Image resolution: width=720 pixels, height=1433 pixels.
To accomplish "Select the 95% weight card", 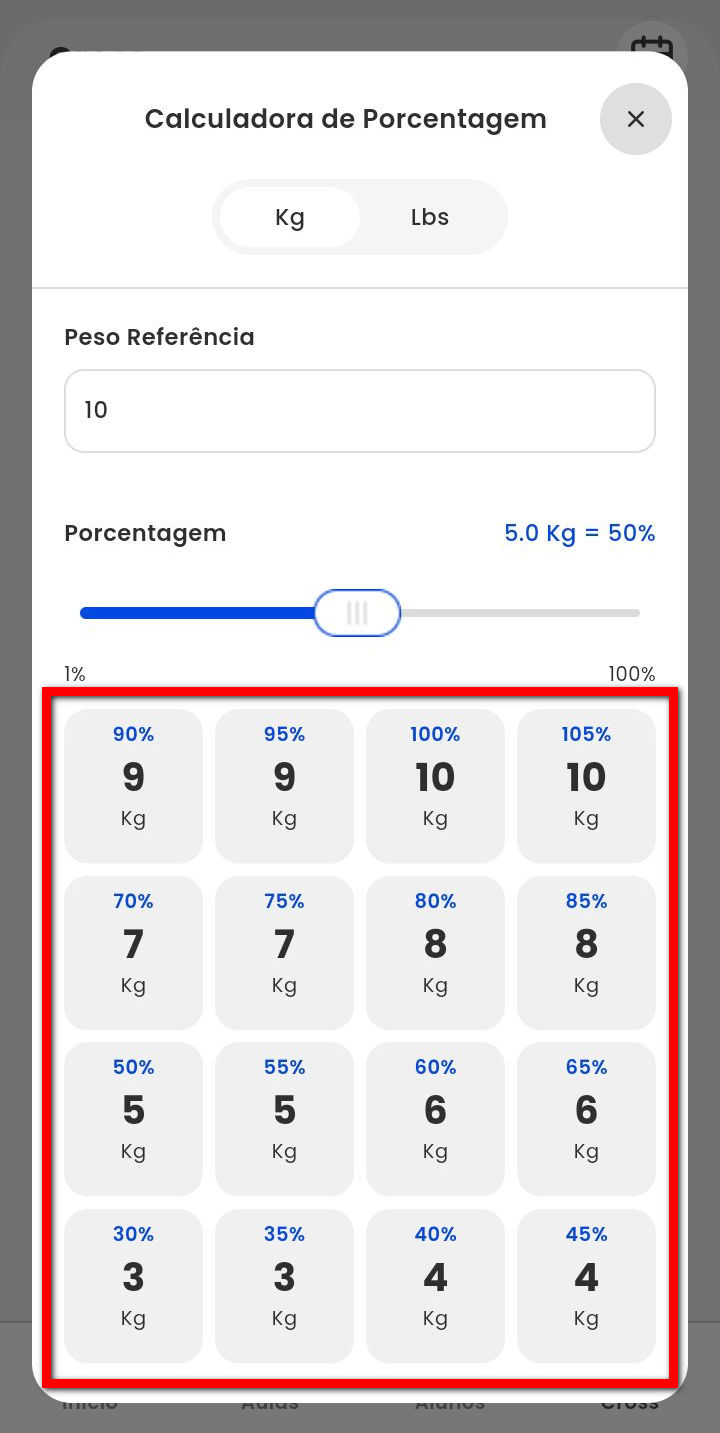I will point(284,786).
